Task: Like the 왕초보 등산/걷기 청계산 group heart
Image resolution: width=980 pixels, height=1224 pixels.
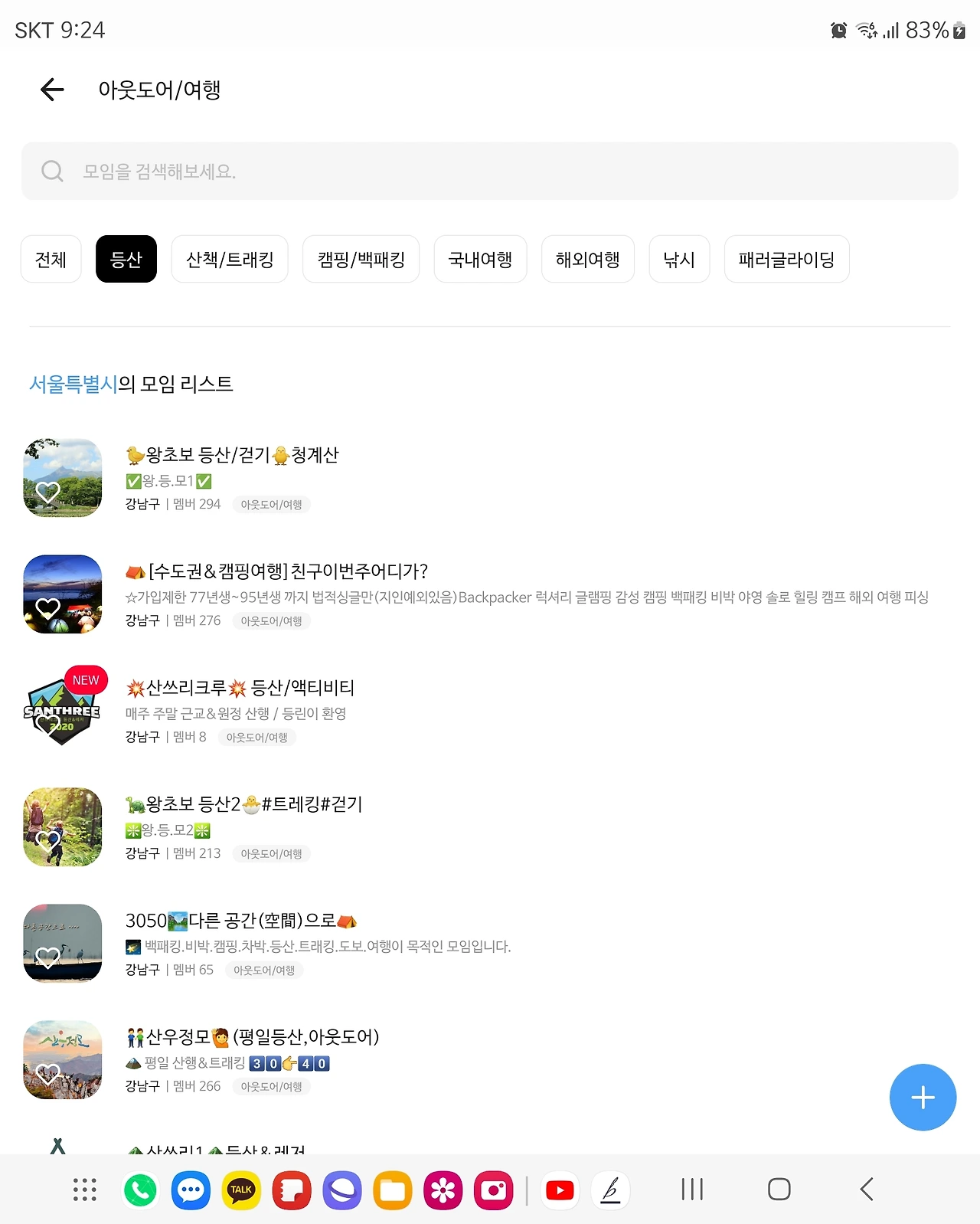Action: (47, 493)
